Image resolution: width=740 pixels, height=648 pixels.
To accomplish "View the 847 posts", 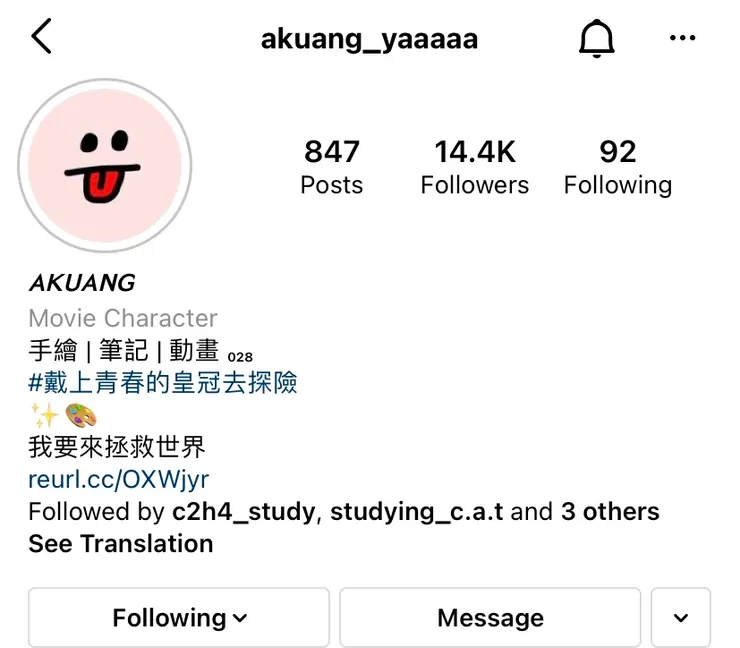I will [332, 167].
